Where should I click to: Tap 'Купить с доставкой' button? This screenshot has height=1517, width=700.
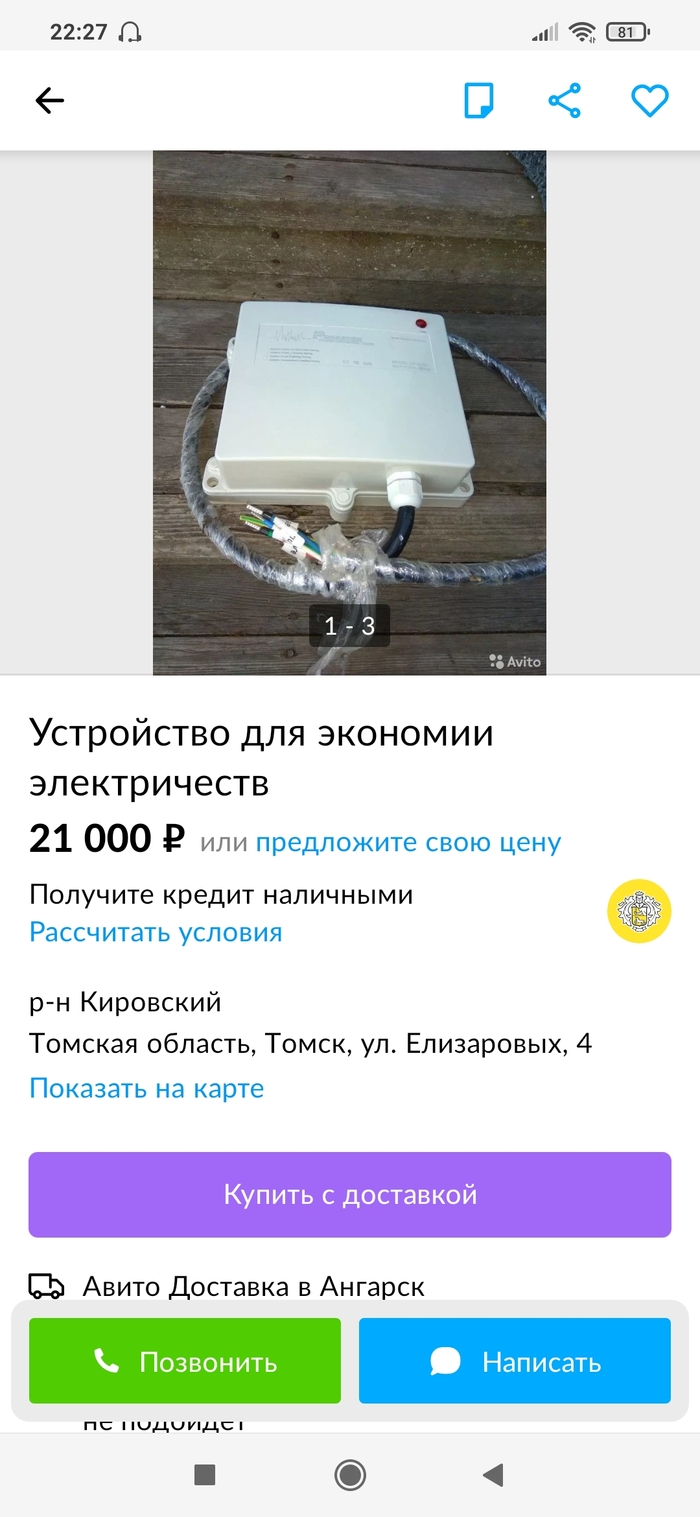350,1194
